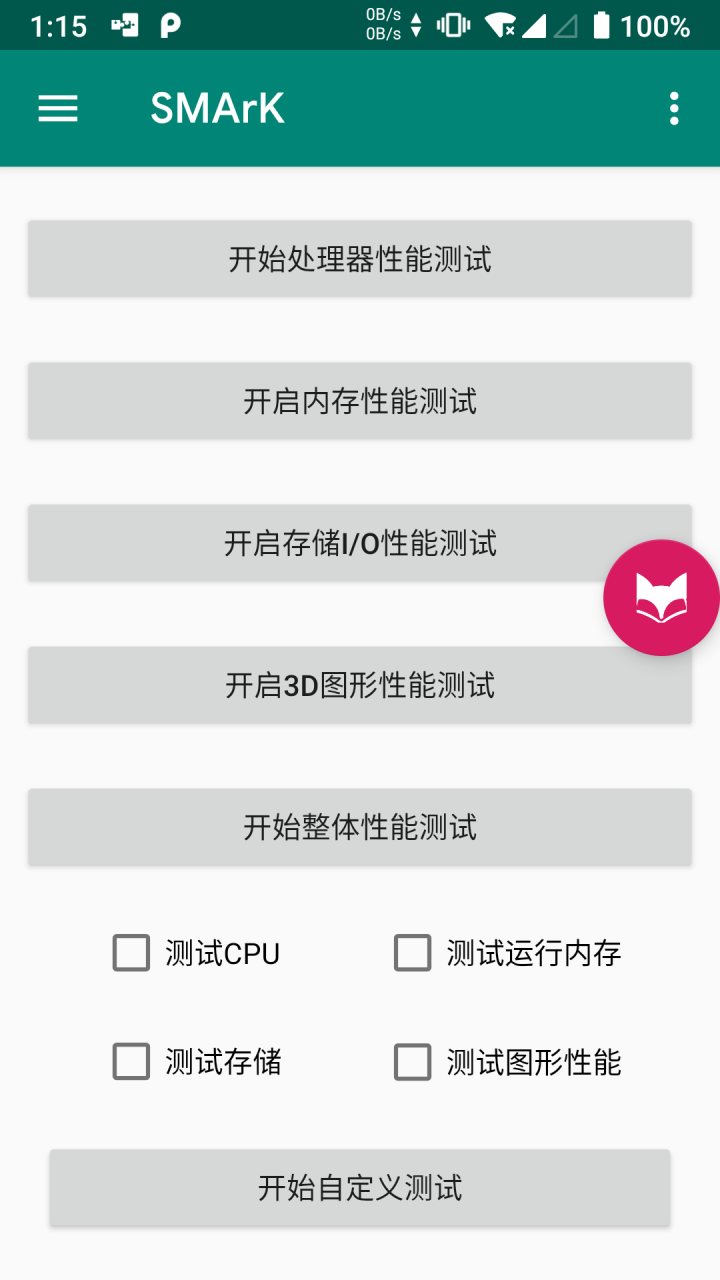Start 开始自定义测试
720x1280 pixels.
click(360, 1187)
